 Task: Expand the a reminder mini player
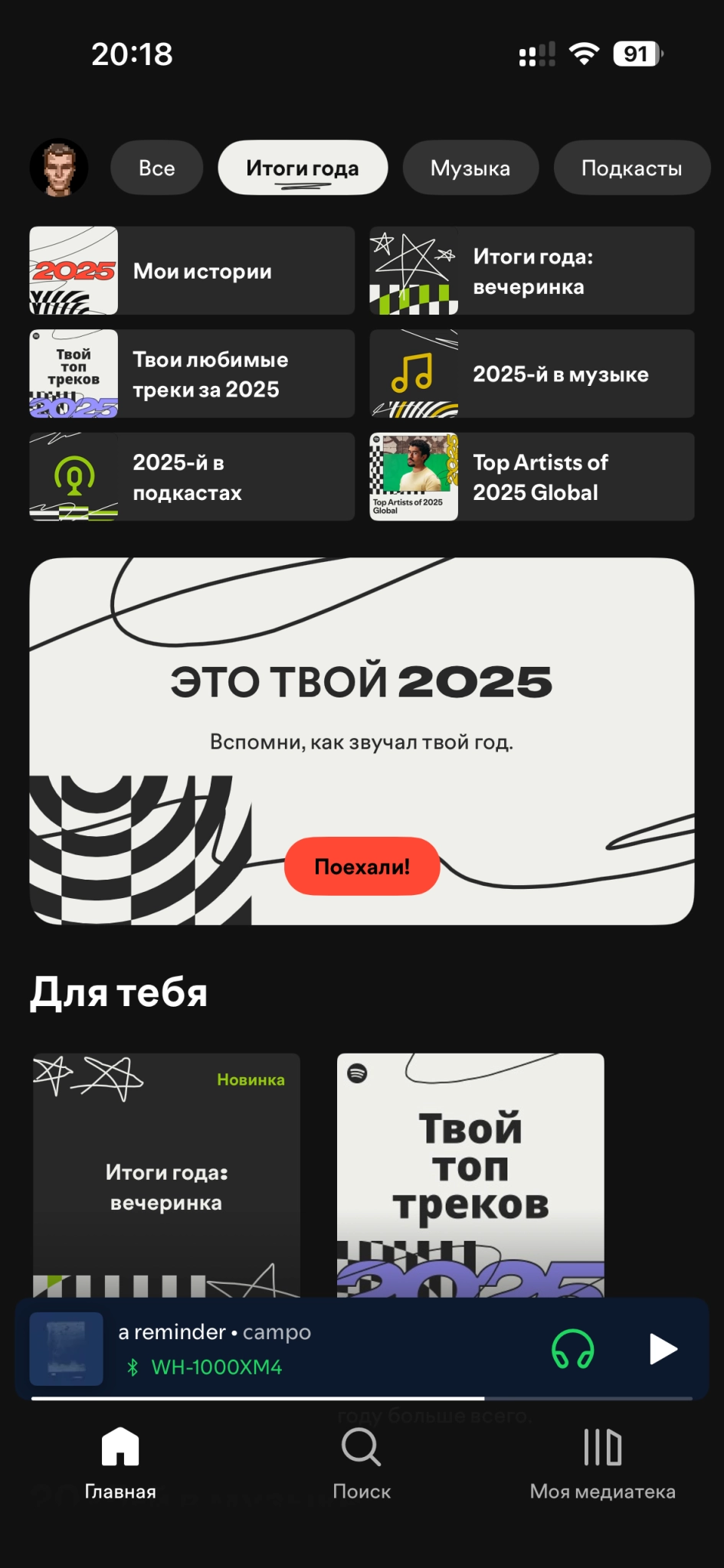306,1347
